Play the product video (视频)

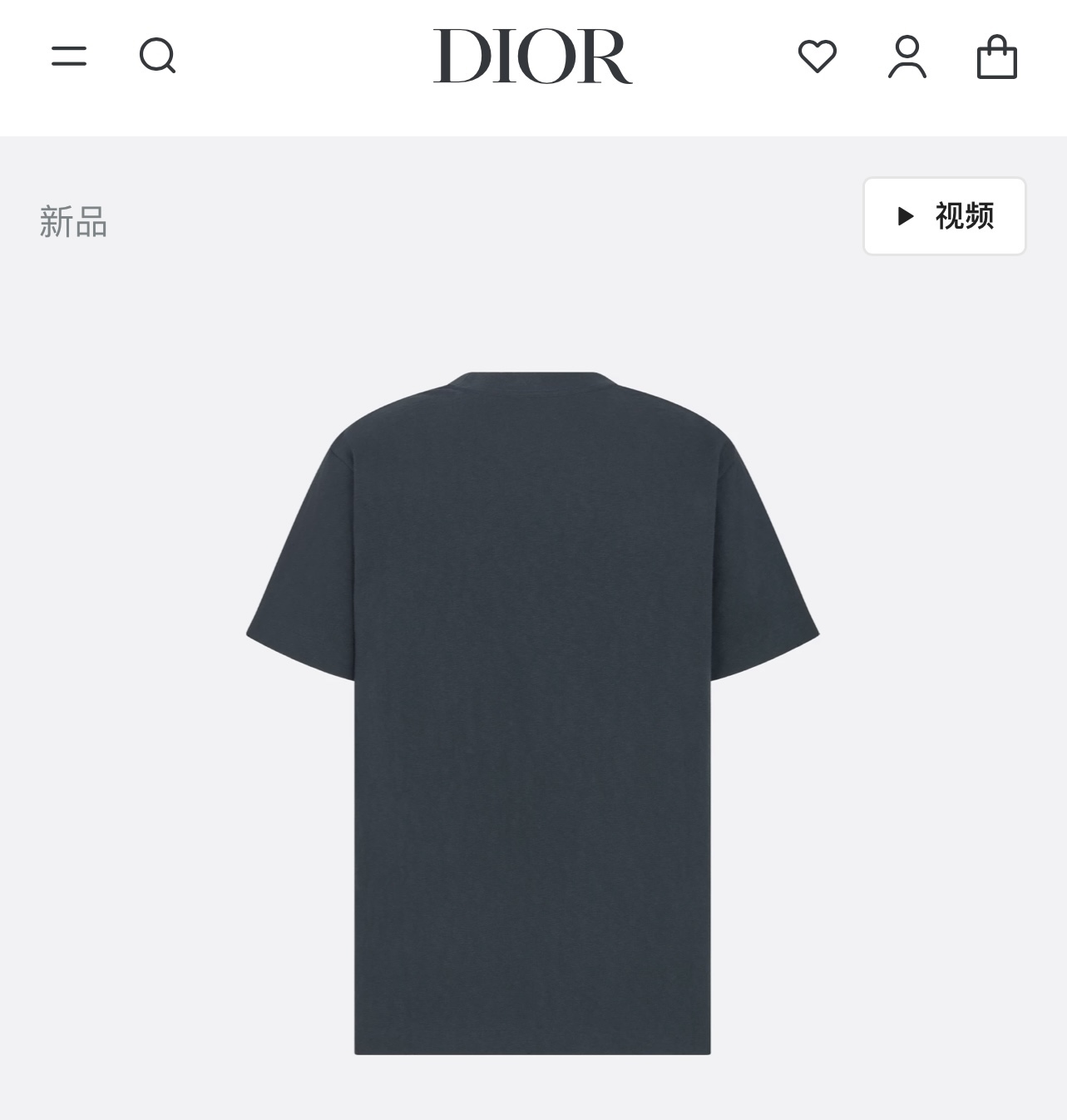[x=945, y=216]
